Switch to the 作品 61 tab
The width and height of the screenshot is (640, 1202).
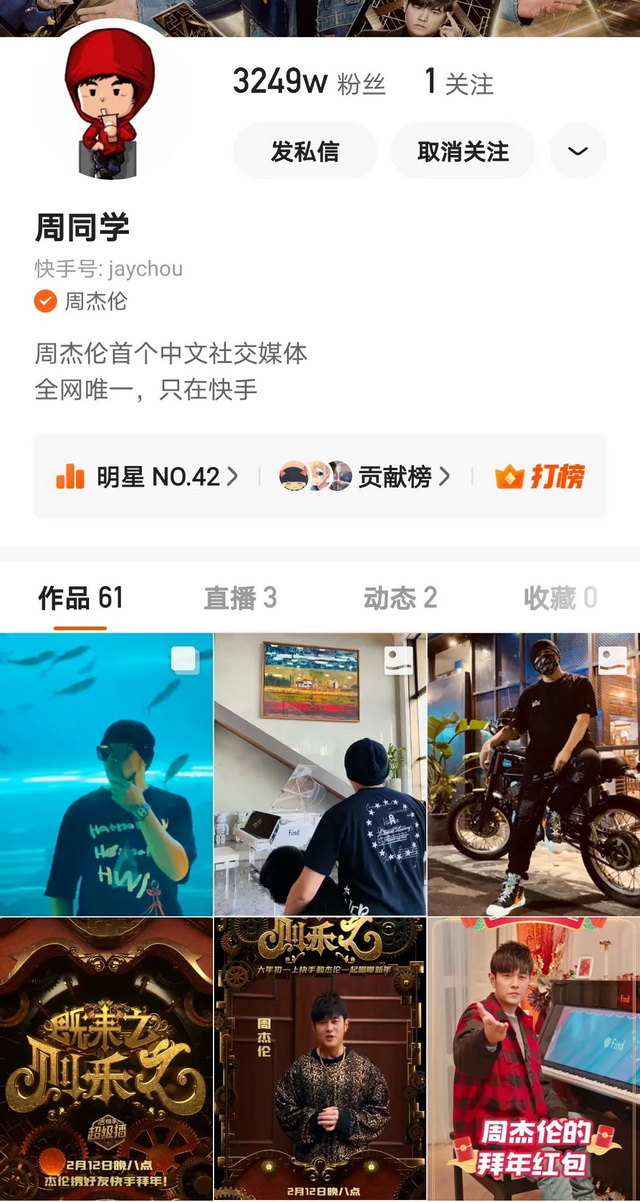(80, 598)
